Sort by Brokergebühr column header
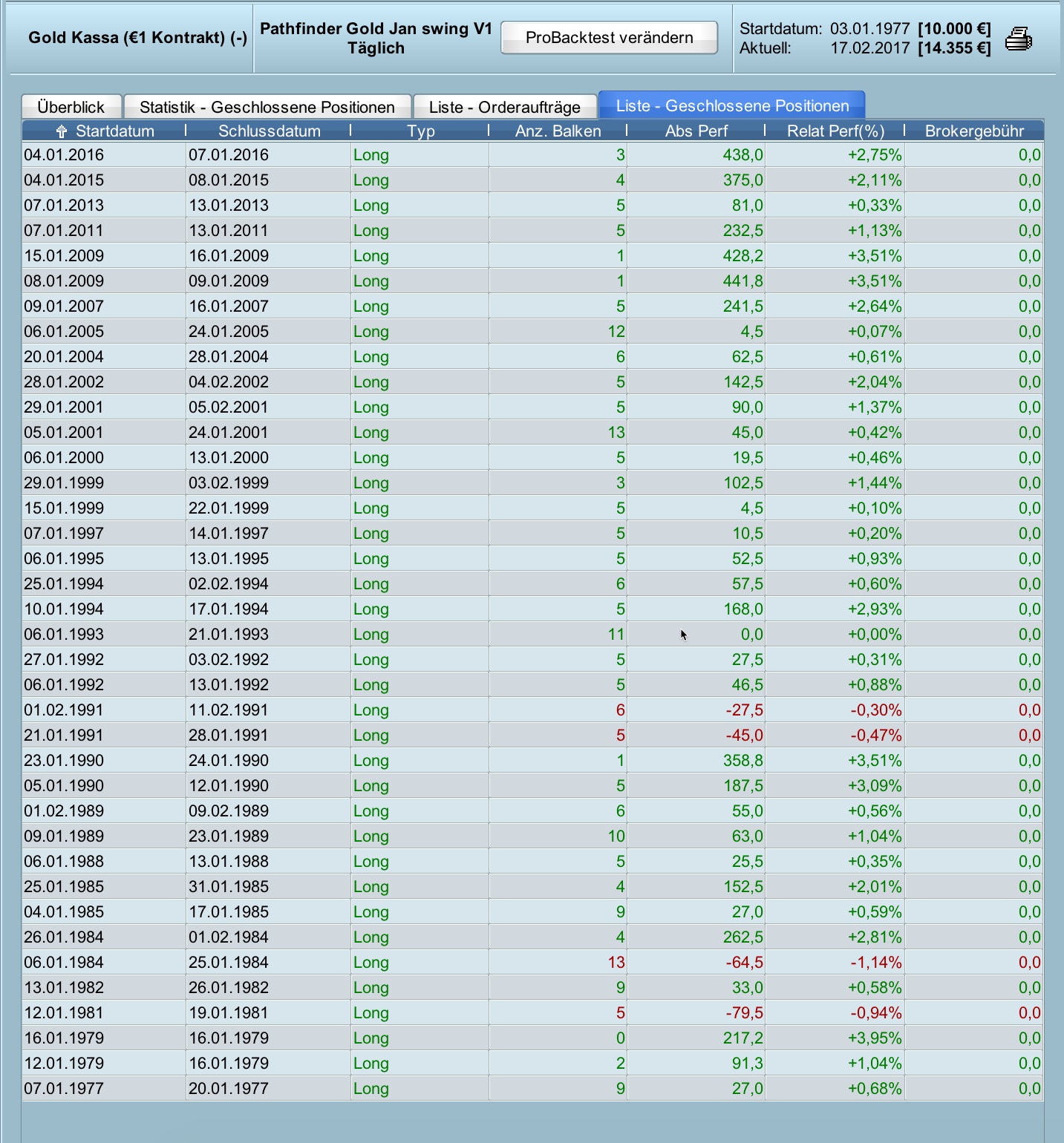This screenshot has height=1143, width=1064. click(974, 131)
